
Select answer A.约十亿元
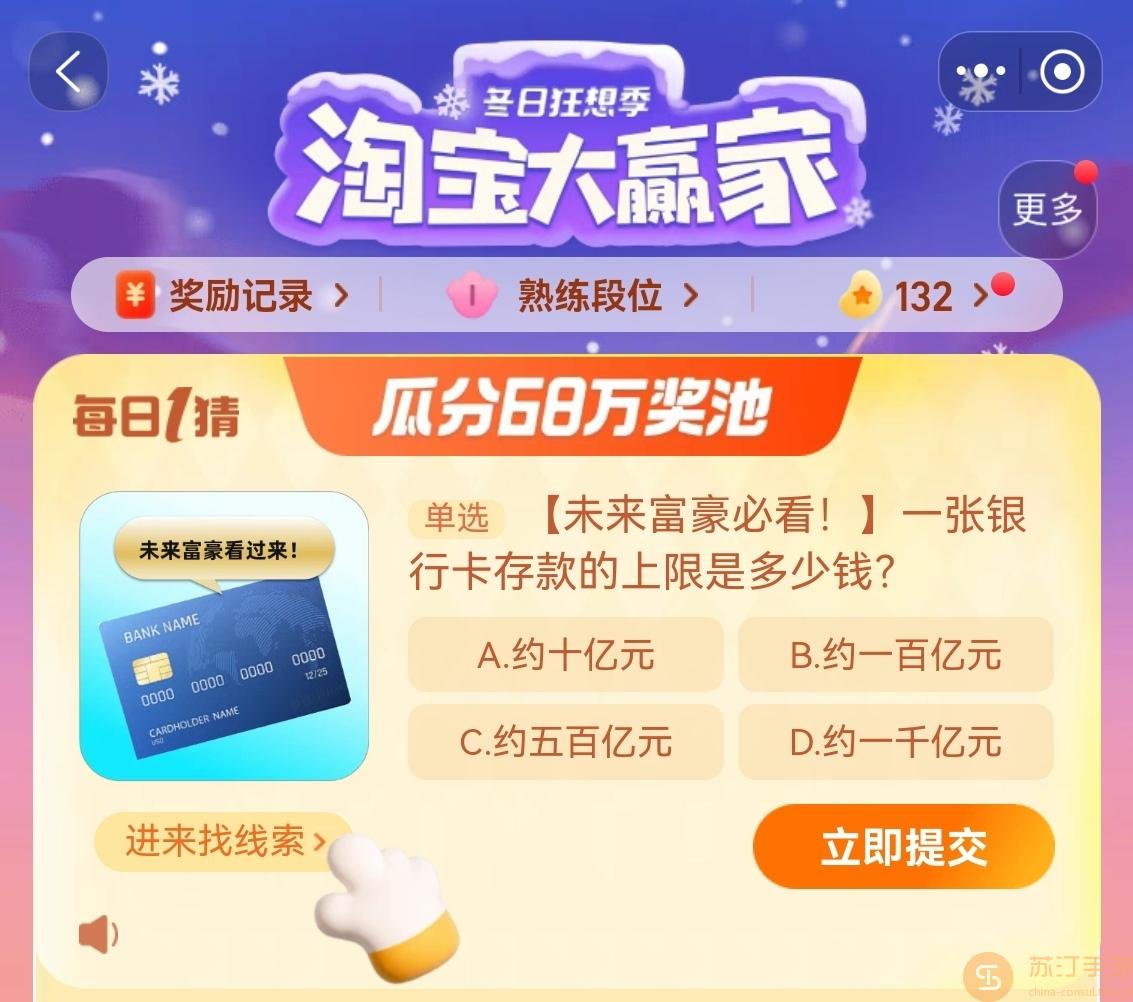pos(565,655)
